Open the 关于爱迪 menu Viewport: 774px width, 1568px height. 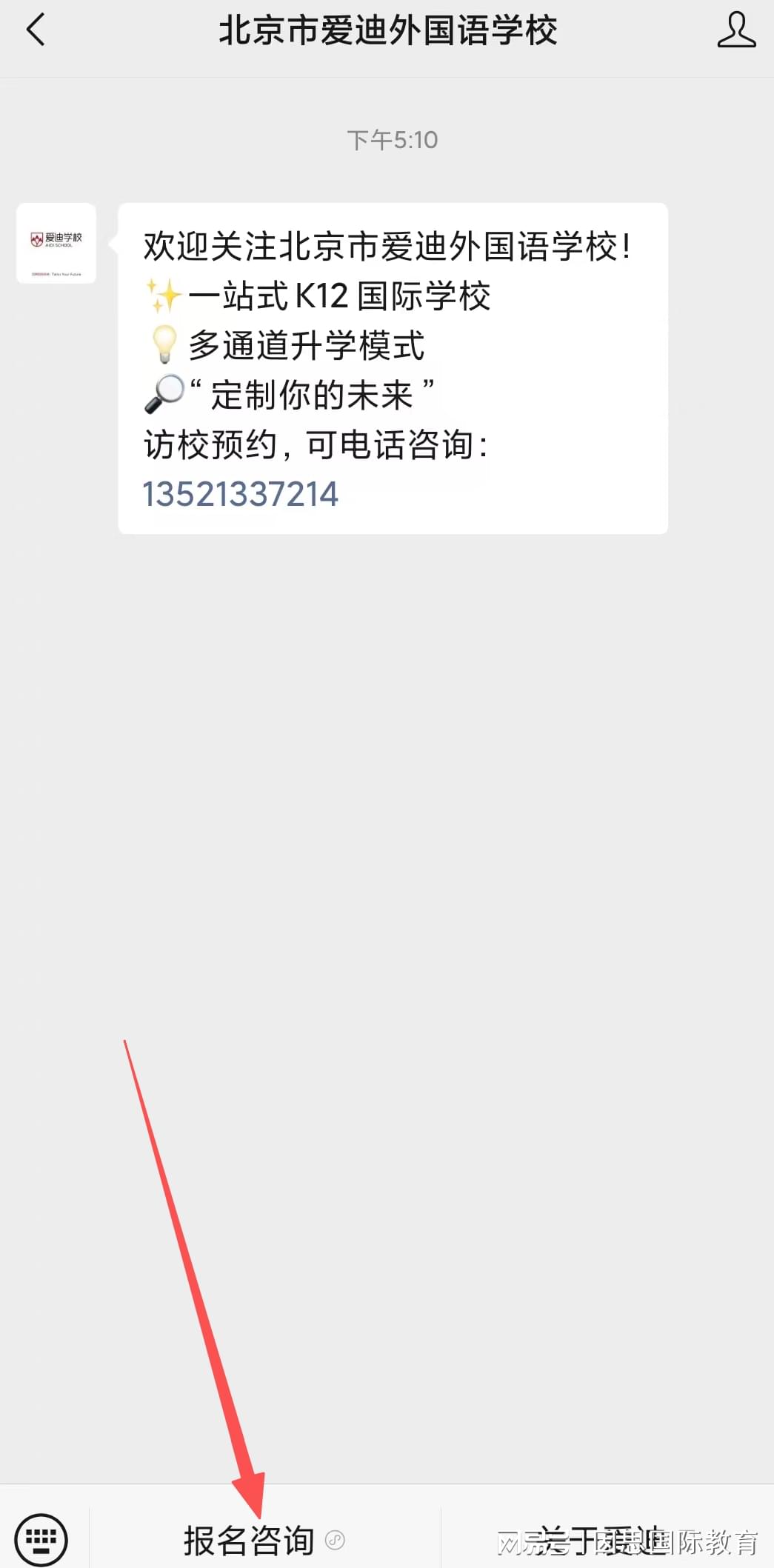601,1540
